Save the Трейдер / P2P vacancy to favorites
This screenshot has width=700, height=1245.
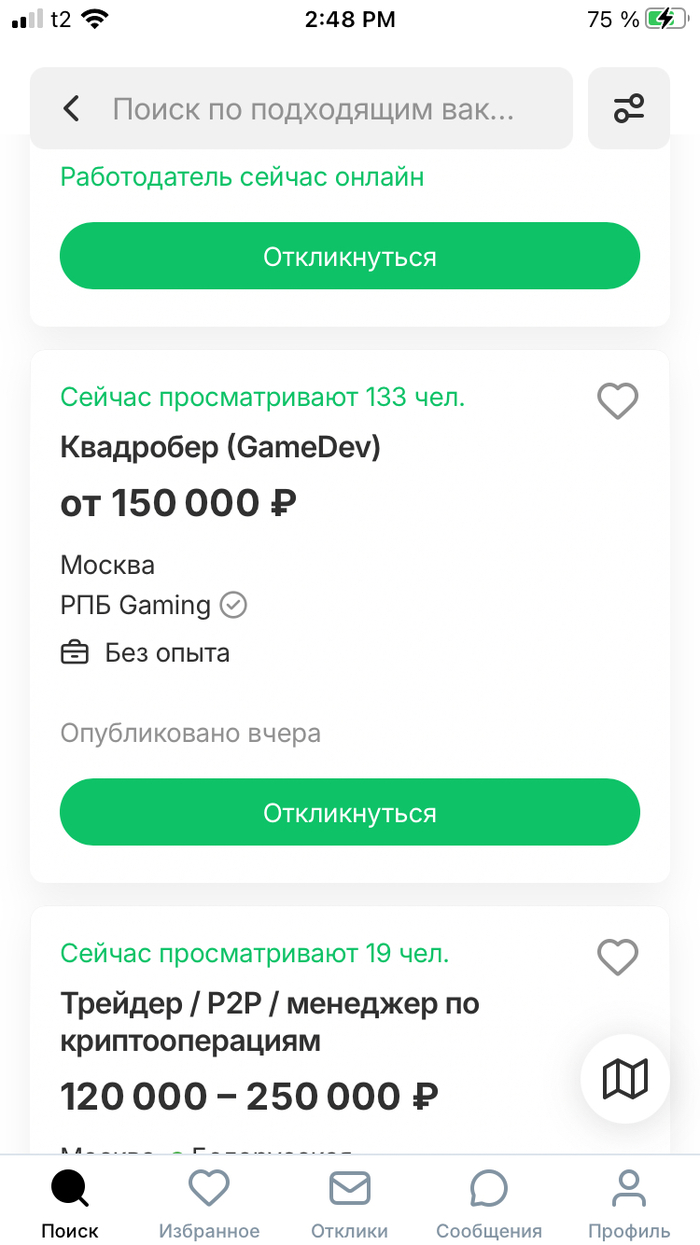click(617, 957)
